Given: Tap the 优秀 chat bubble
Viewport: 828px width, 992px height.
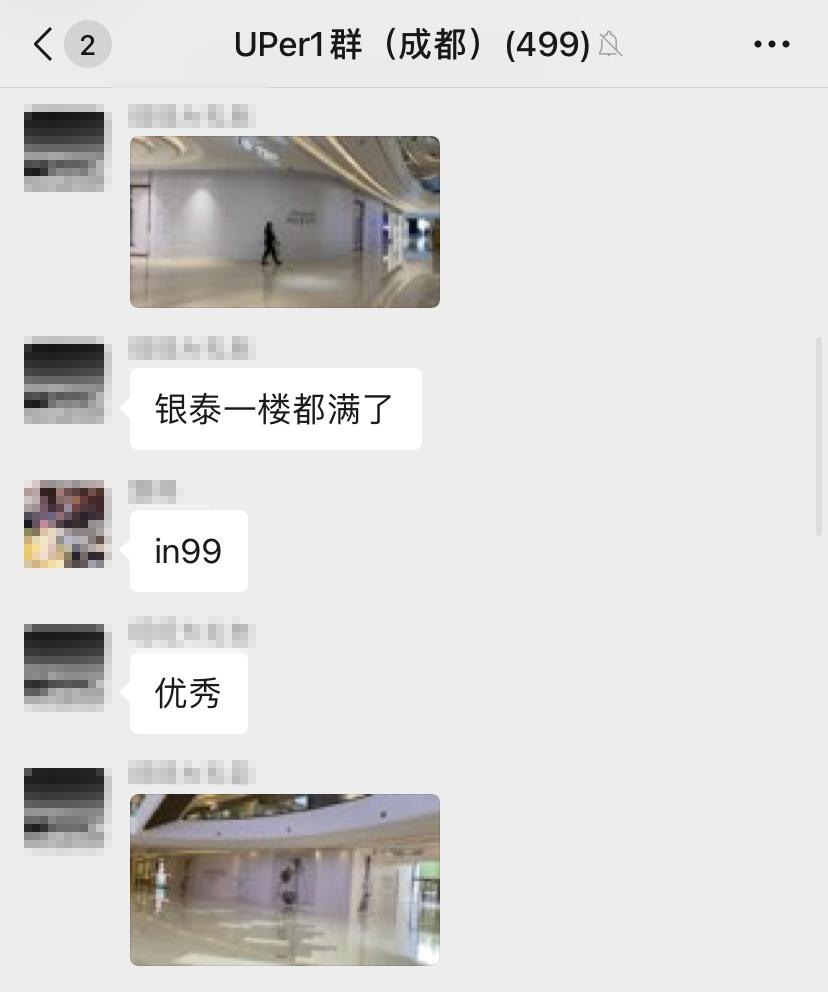Looking at the screenshot, I should click(x=188, y=693).
